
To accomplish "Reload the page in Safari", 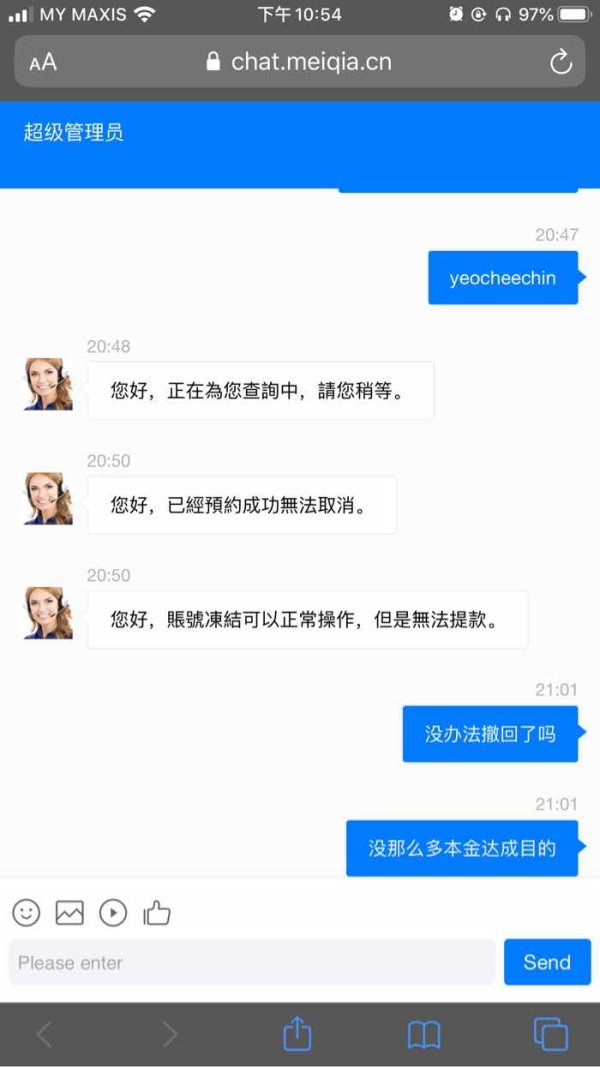I will (561, 63).
